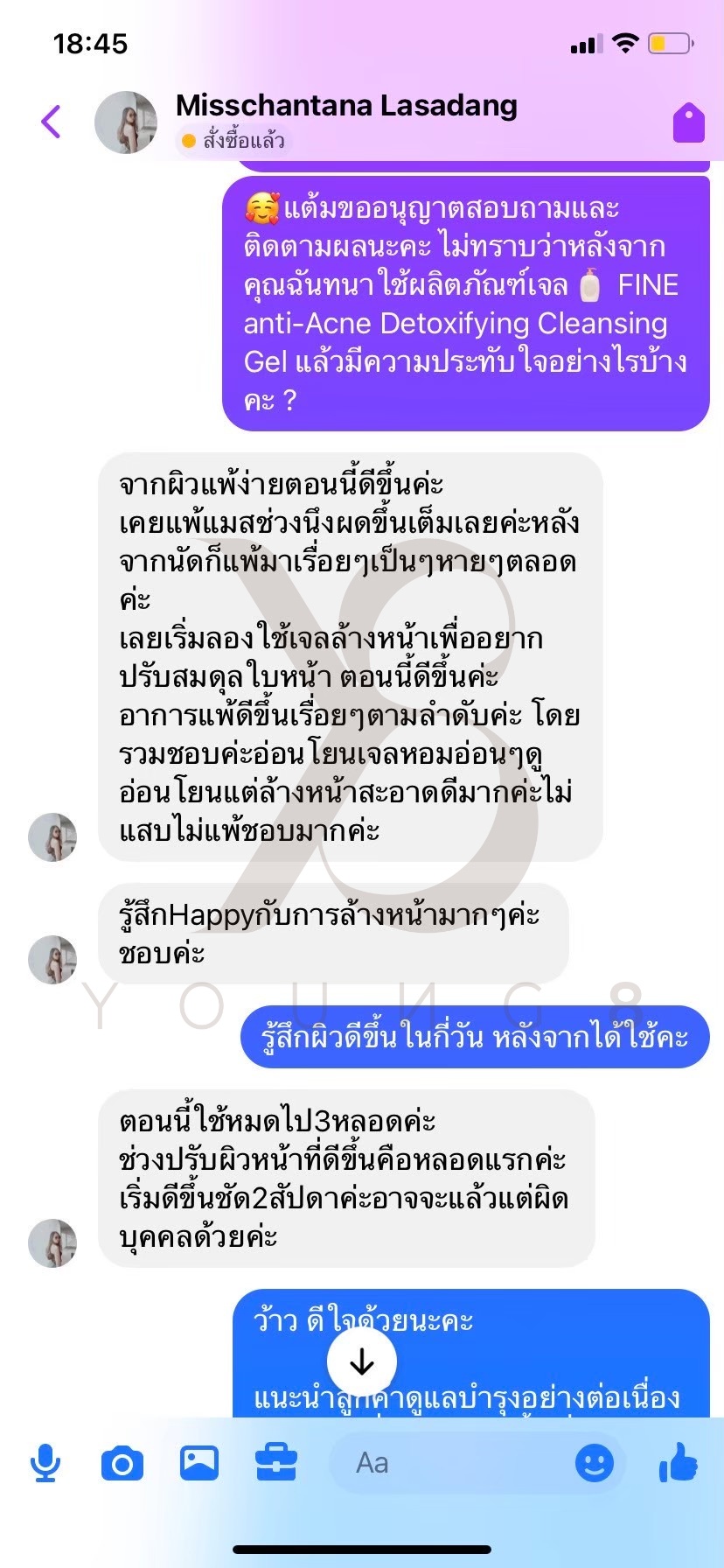
Task: Open the emoji picker
Action: click(595, 1464)
